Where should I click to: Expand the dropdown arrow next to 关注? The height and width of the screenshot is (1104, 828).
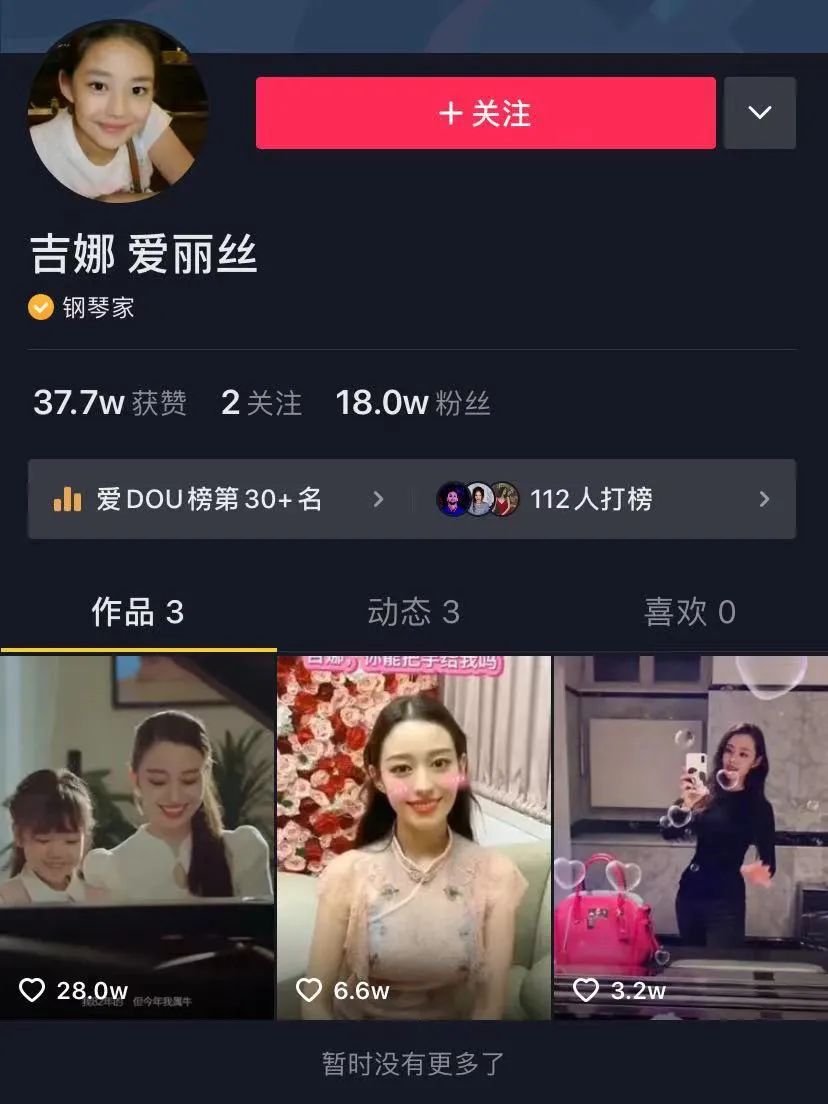click(x=759, y=113)
